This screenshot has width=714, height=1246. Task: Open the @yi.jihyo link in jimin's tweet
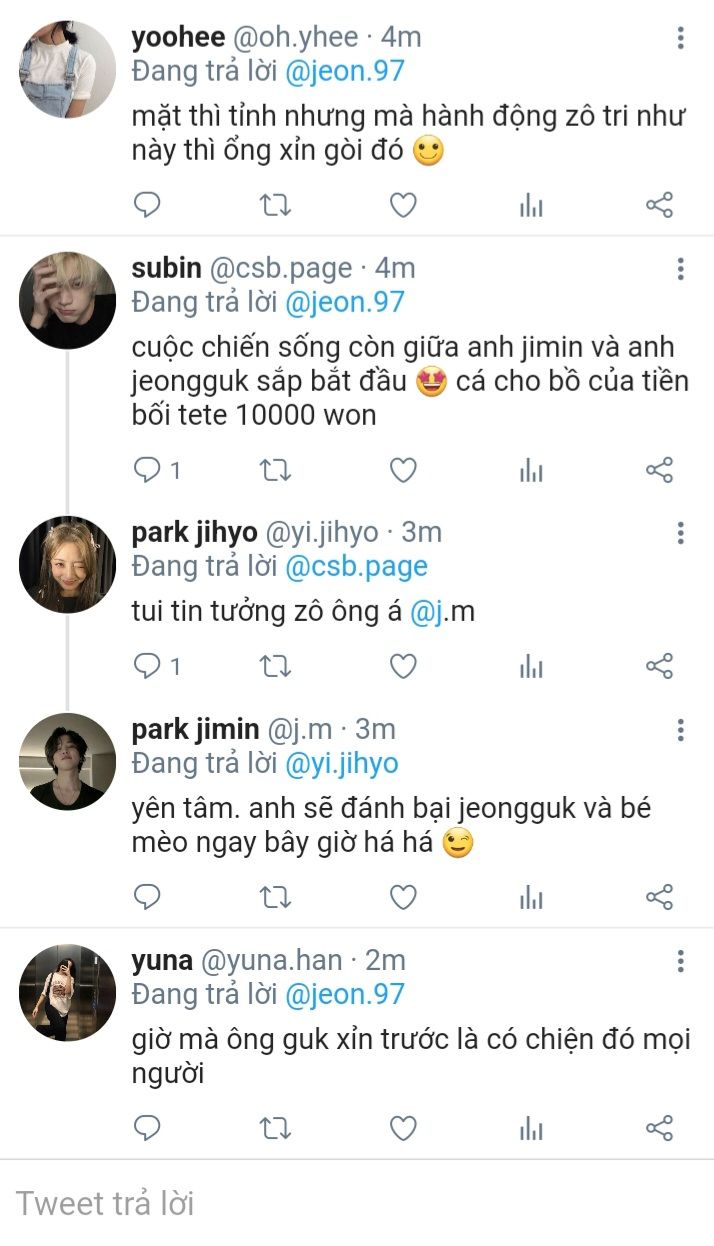tap(341, 764)
